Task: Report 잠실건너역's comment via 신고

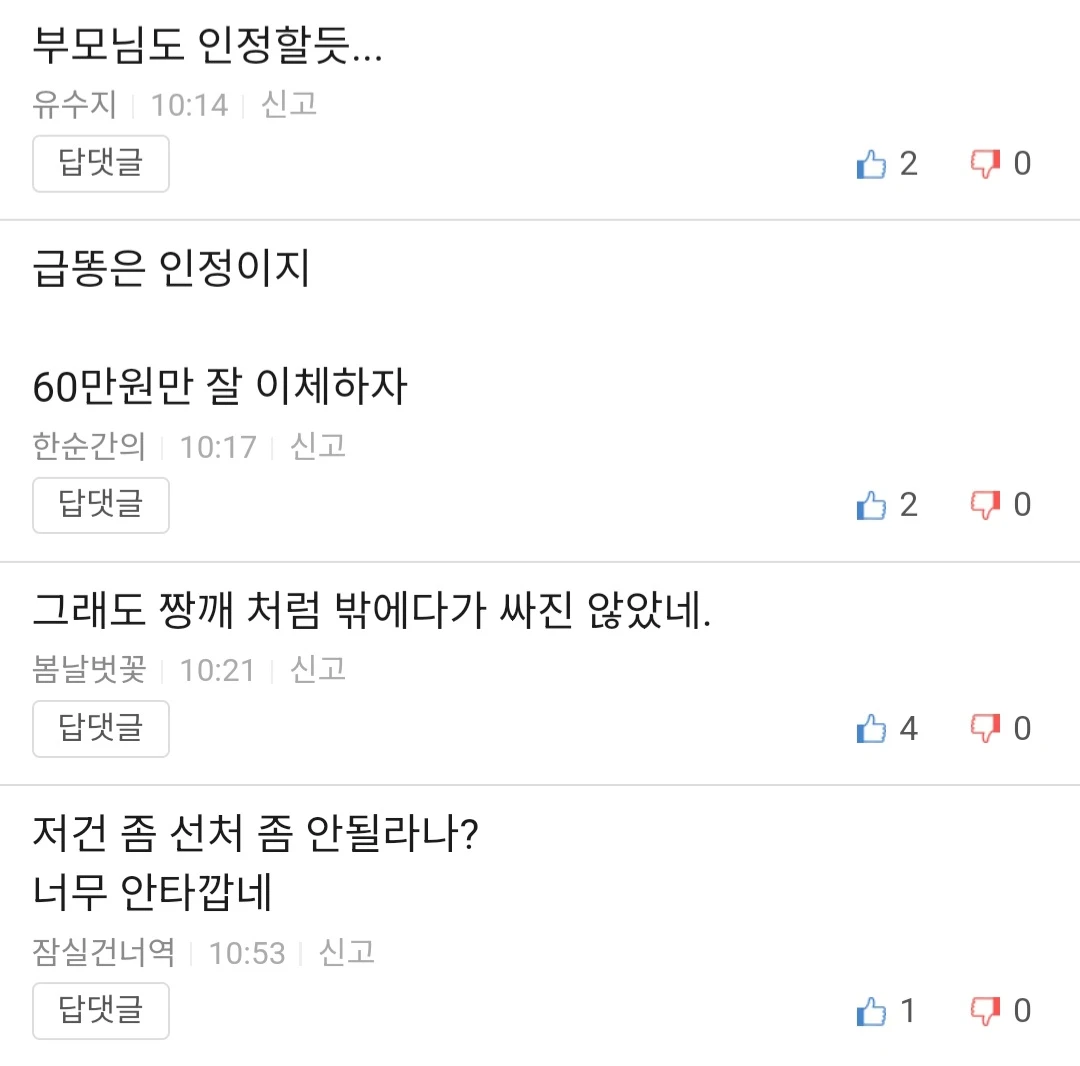Action: pos(347,952)
